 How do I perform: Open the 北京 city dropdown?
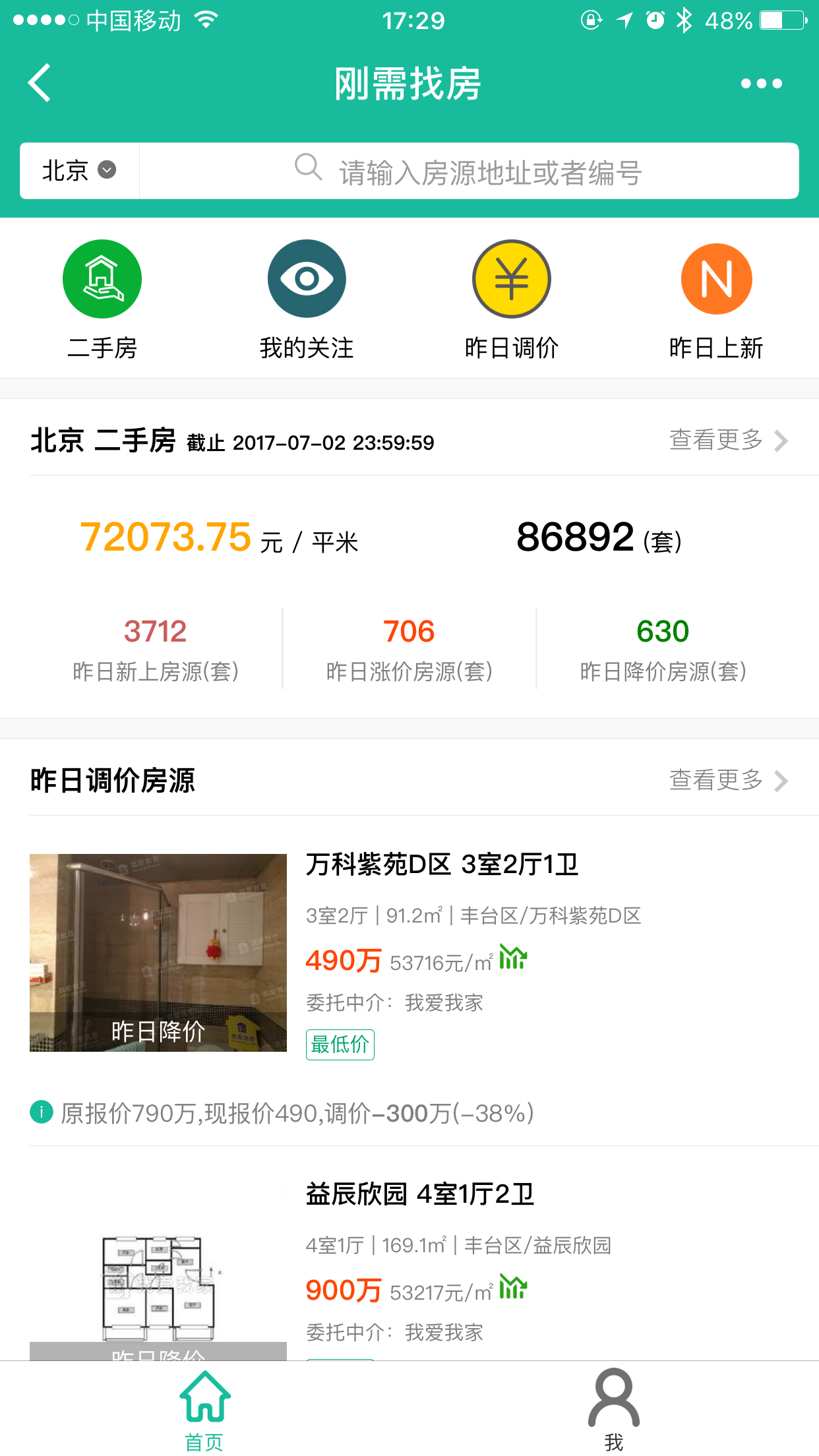(79, 171)
